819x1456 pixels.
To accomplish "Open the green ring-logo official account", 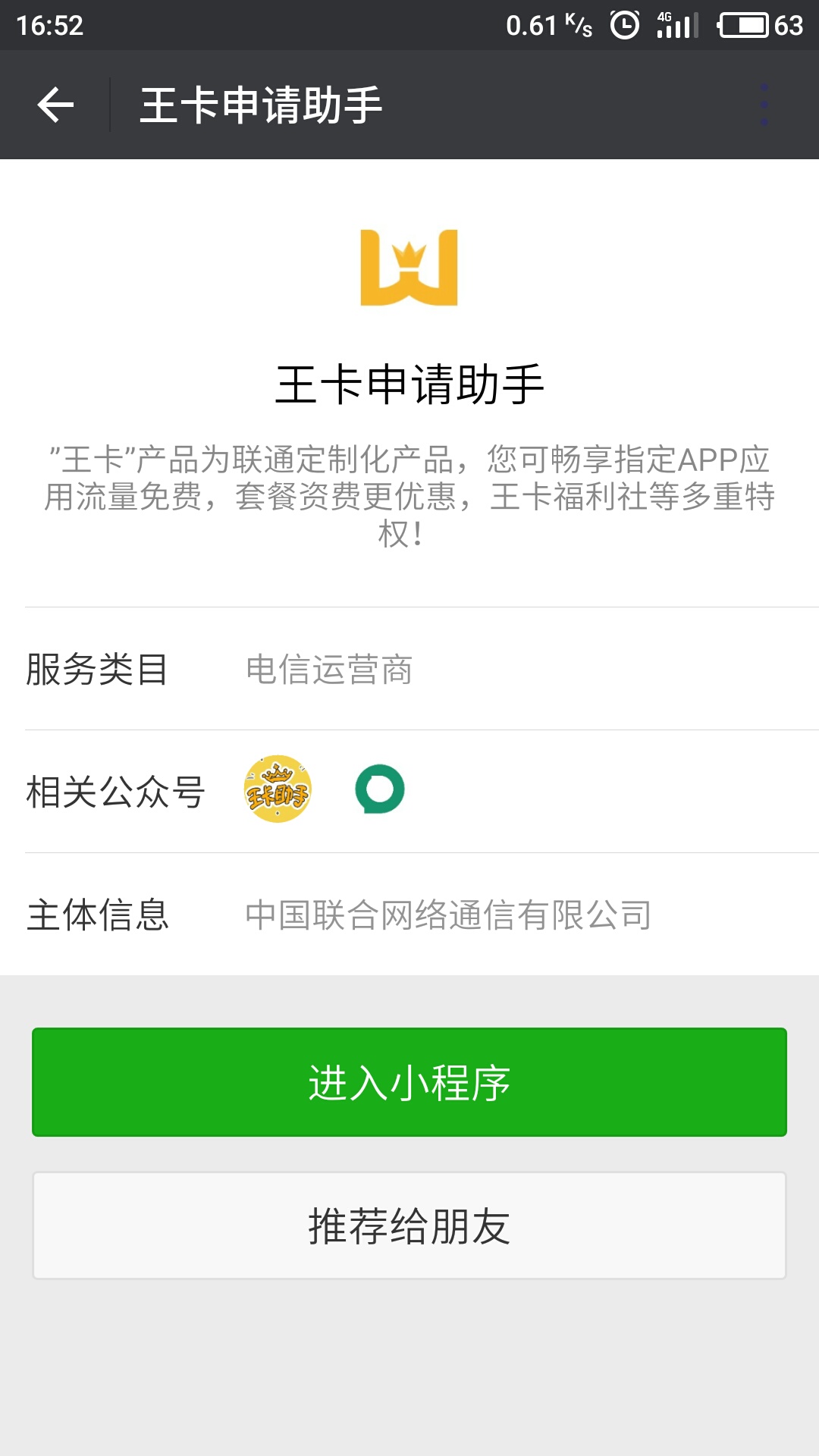I will click(x=380, y=789).
